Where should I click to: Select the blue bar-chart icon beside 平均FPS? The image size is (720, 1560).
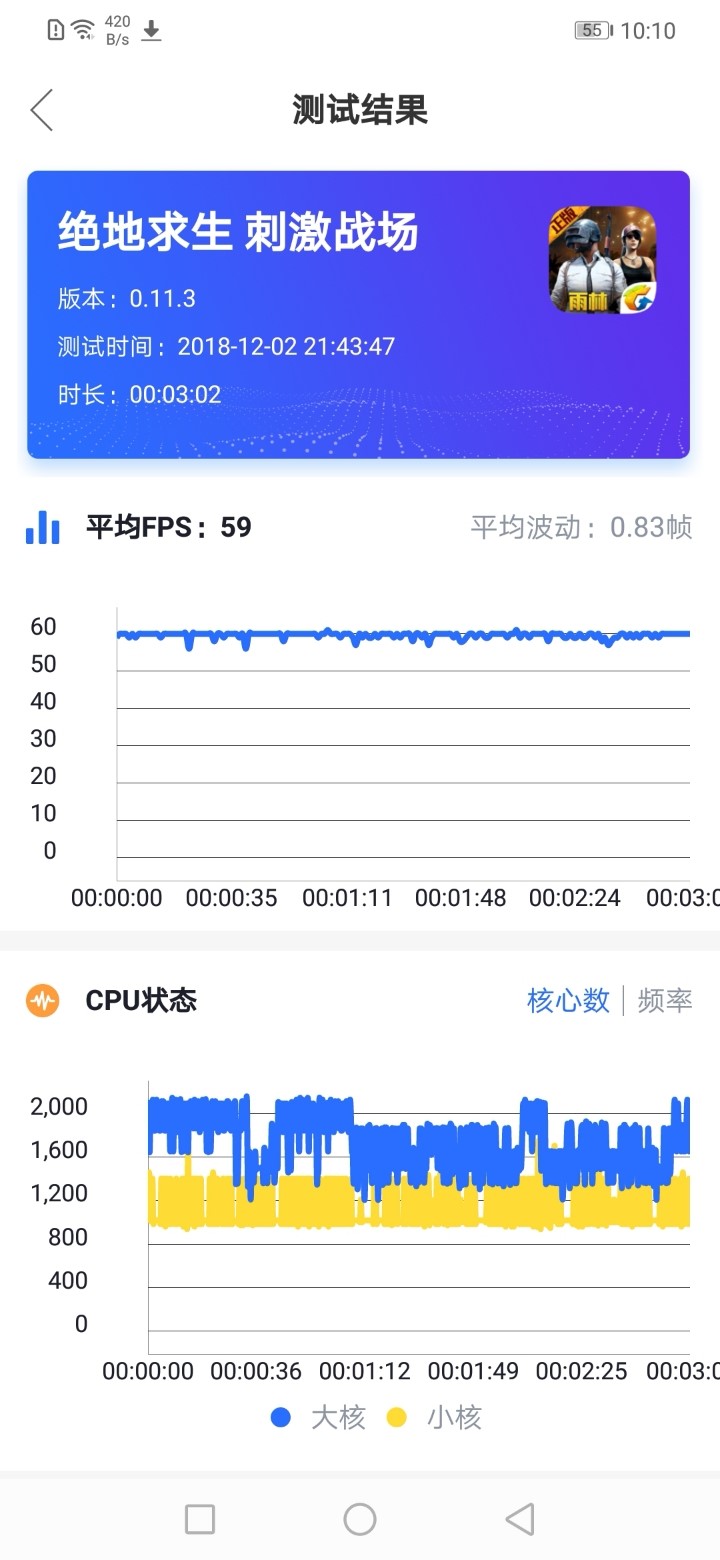pos(41,527)
